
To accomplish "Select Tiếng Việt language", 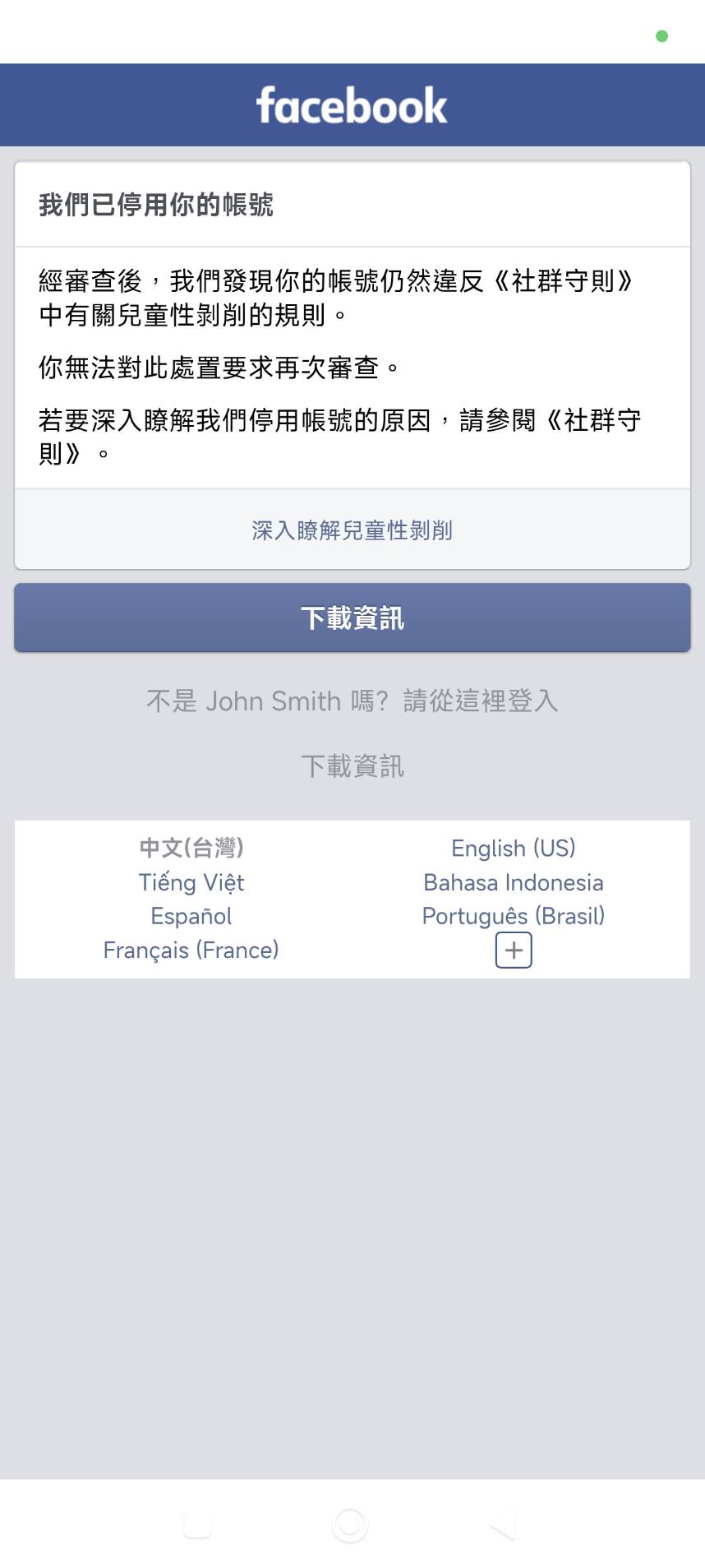I will [x=191, y=882].
